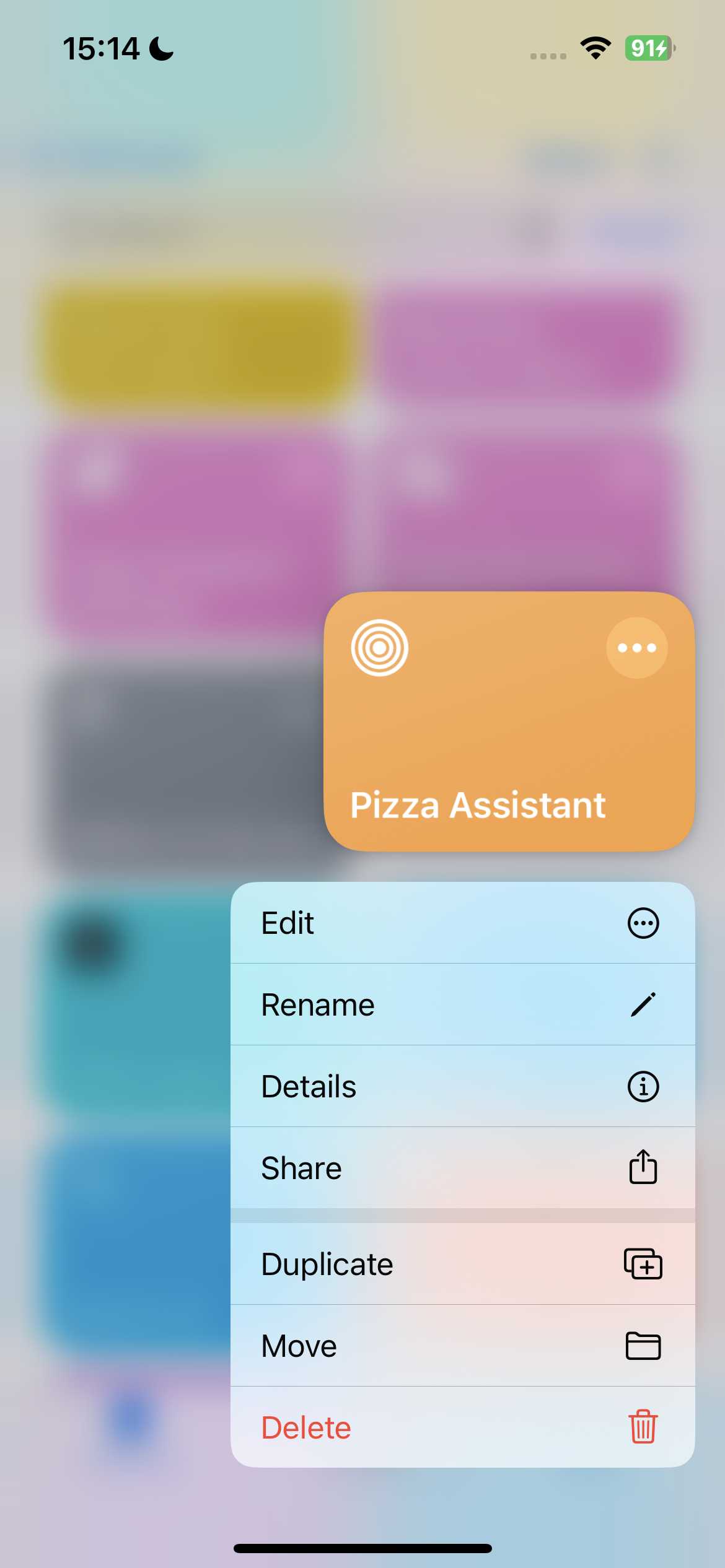Move the shortcut to a folder
The width and height of the screenshot is (725, 1568).
462,1346
